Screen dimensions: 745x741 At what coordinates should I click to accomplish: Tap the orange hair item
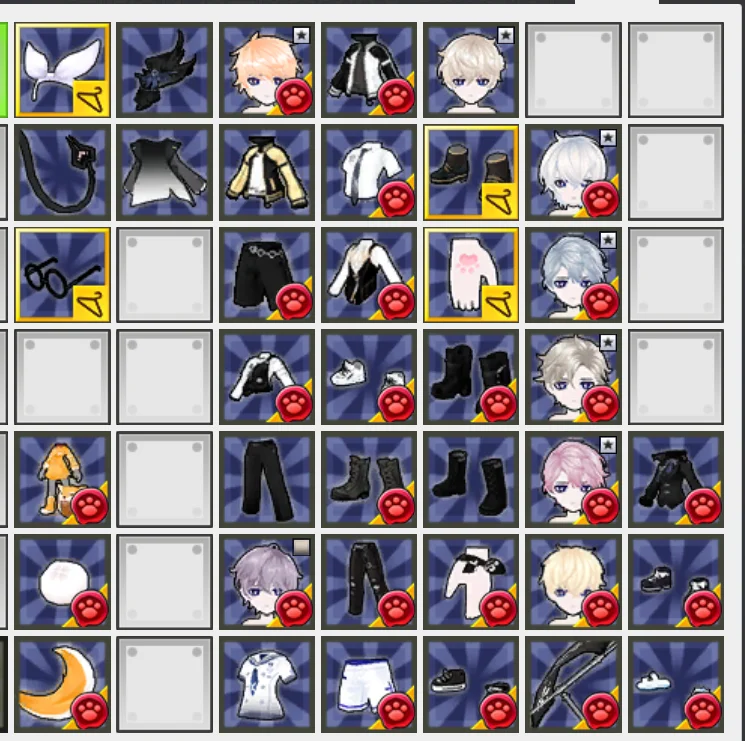[x=266, y=69]
